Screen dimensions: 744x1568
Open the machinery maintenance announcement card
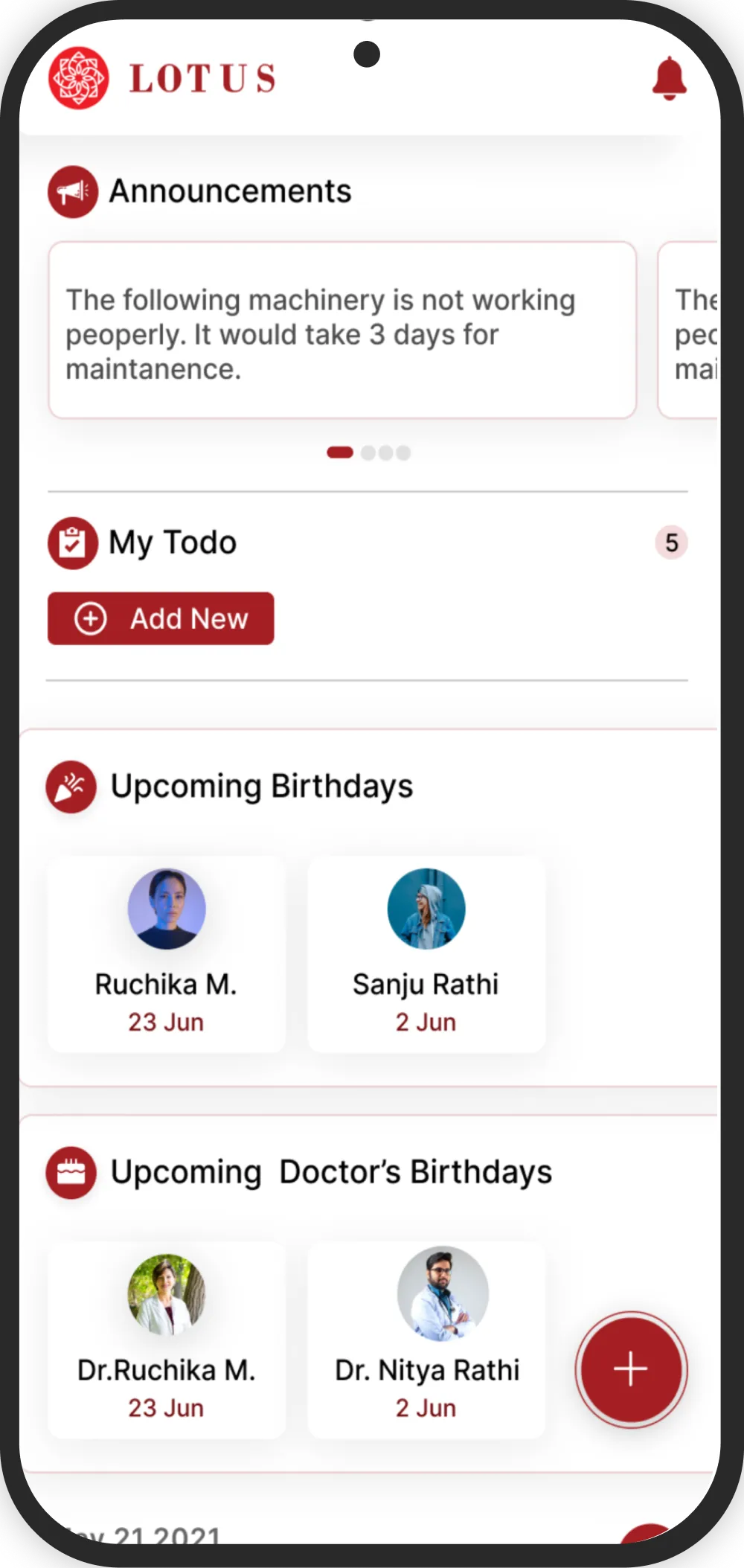342,330
